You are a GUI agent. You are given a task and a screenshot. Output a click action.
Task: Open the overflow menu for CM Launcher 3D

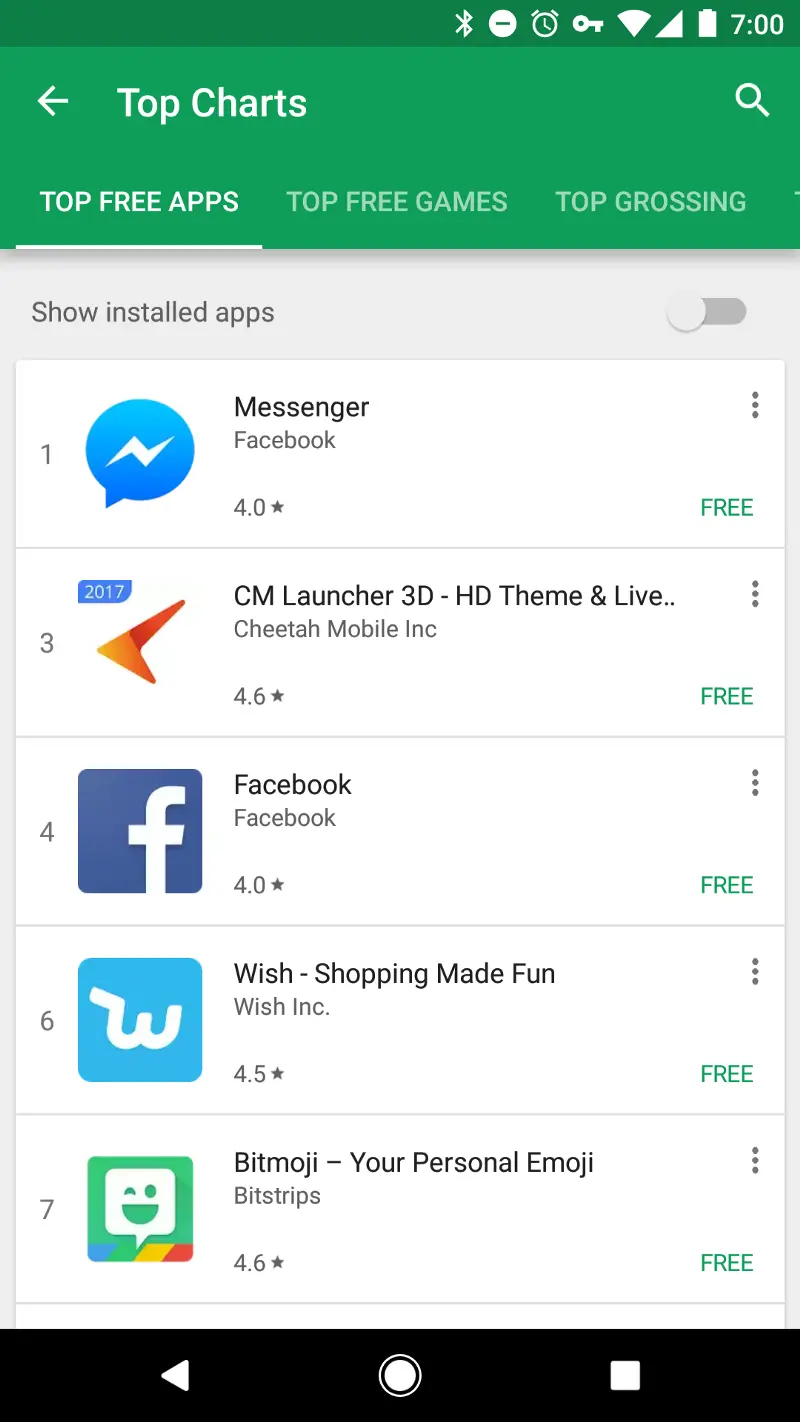tap(755, 594)
